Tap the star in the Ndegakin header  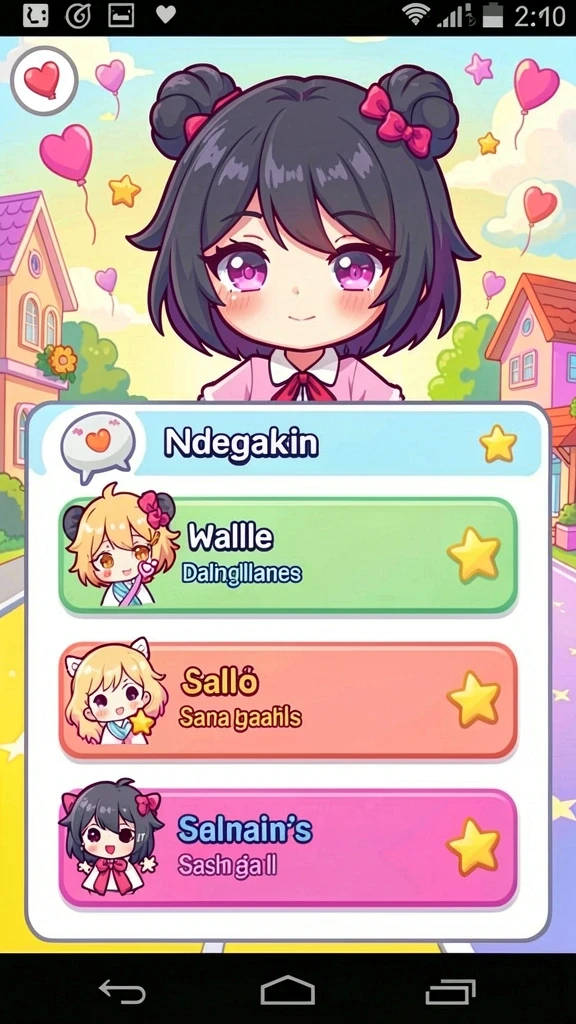coord(498,444)
